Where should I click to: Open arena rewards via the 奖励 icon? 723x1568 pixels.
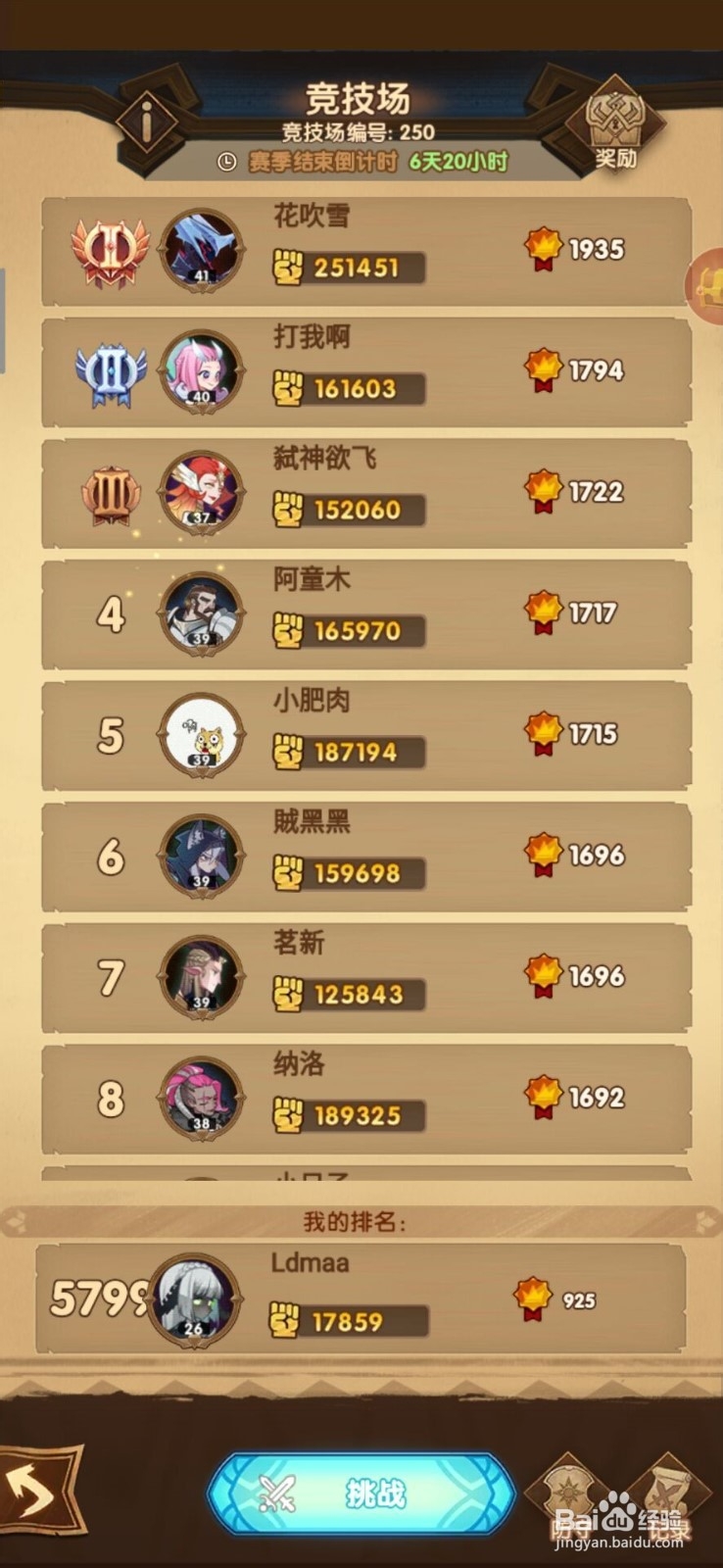(615, 118)
